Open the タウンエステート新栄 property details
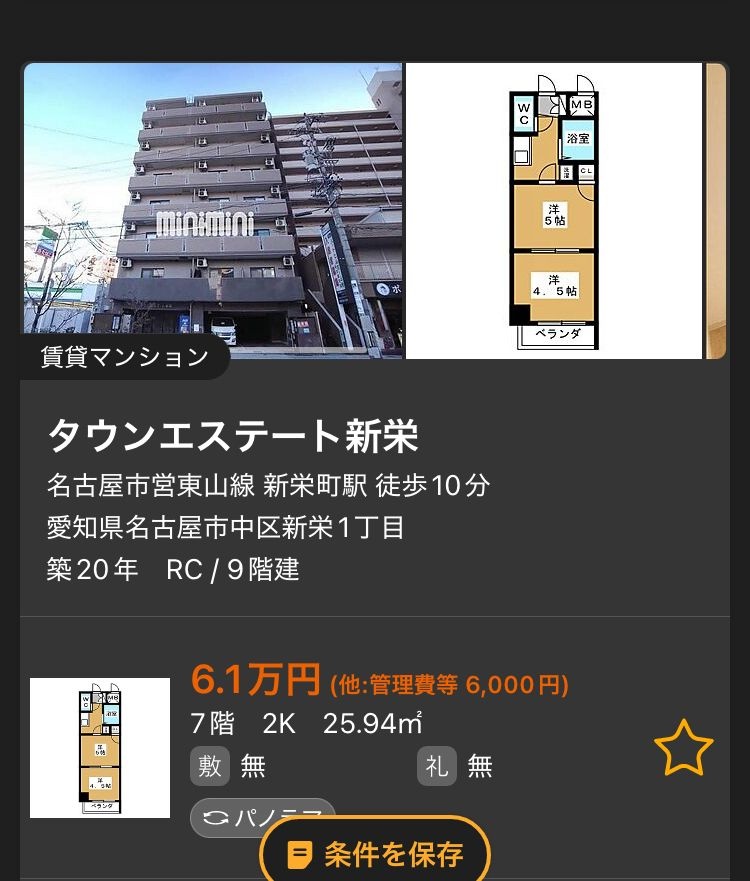The image size is (750, 881). coord(233,437)
